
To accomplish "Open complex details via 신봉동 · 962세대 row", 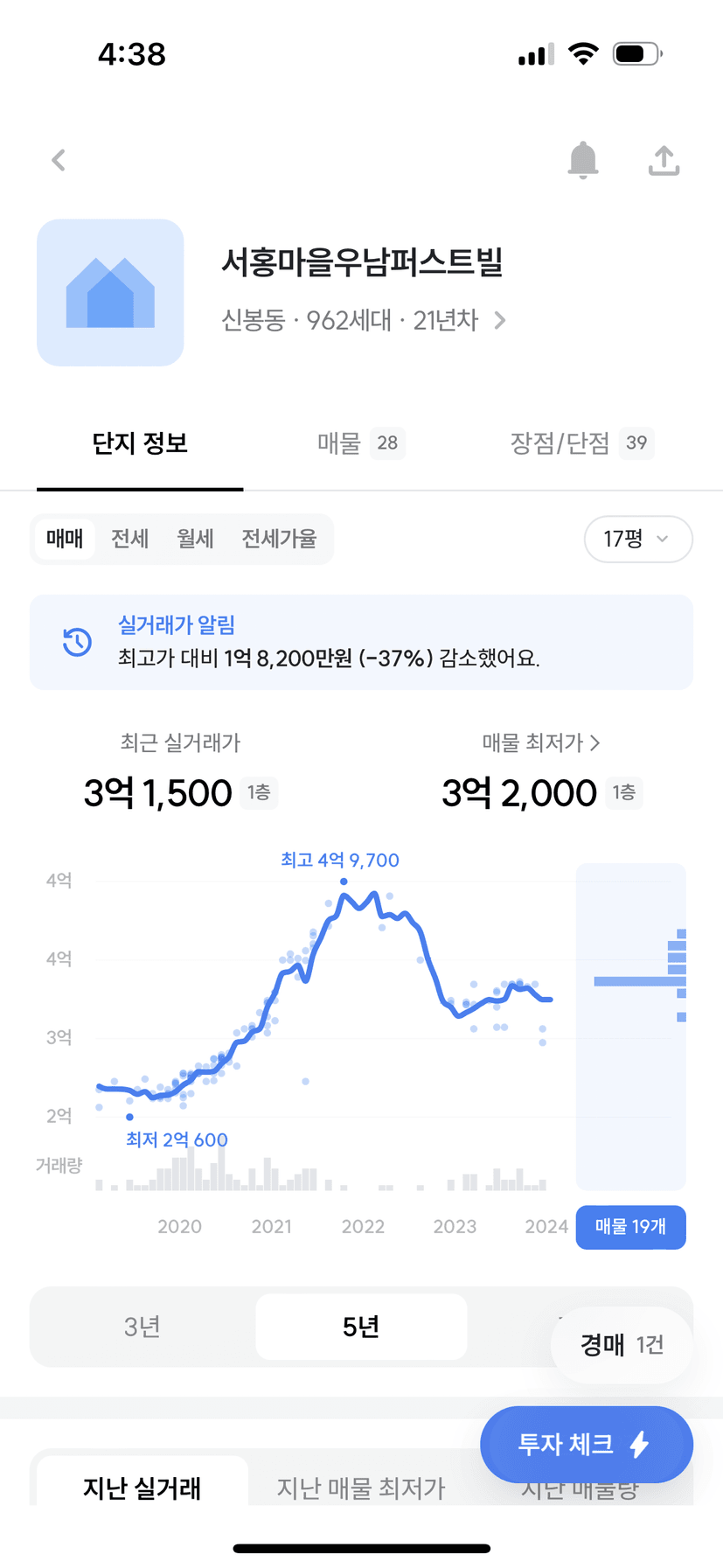I will [x=364, y=320].
